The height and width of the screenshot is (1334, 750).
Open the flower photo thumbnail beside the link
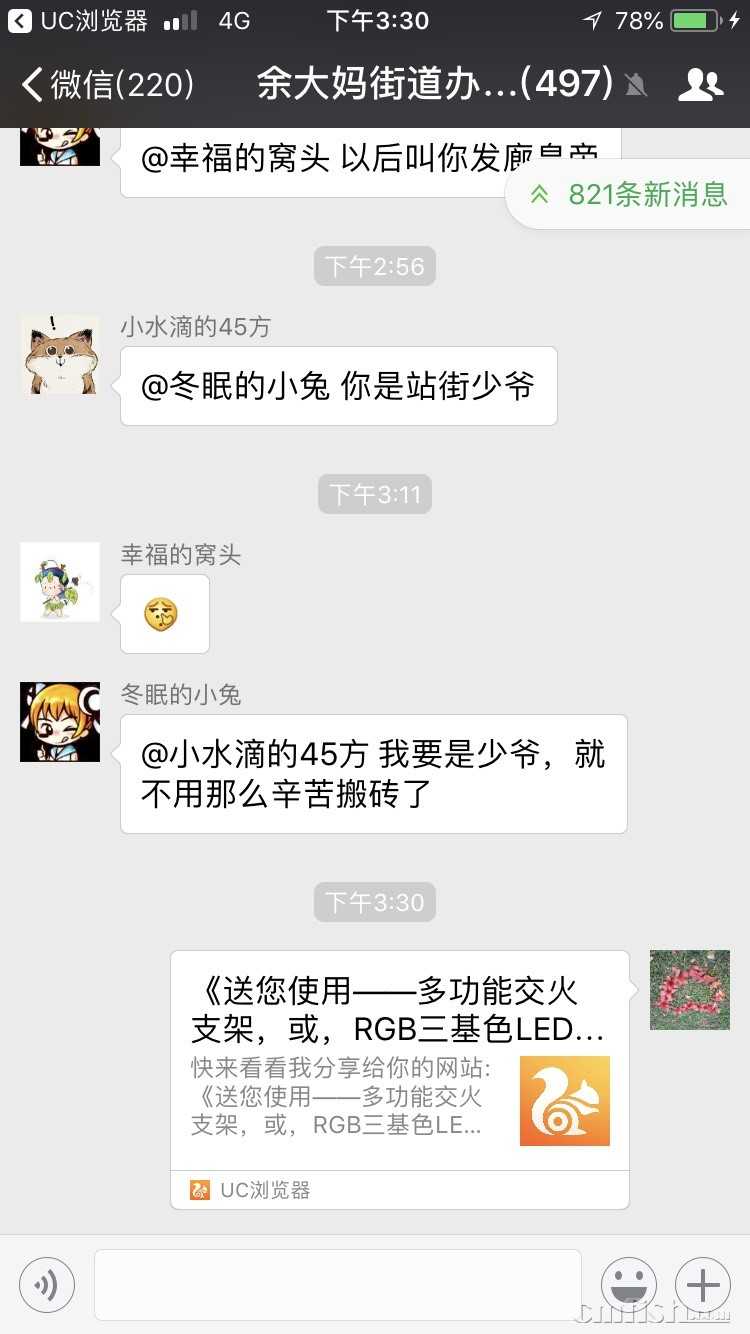(690, 990)
